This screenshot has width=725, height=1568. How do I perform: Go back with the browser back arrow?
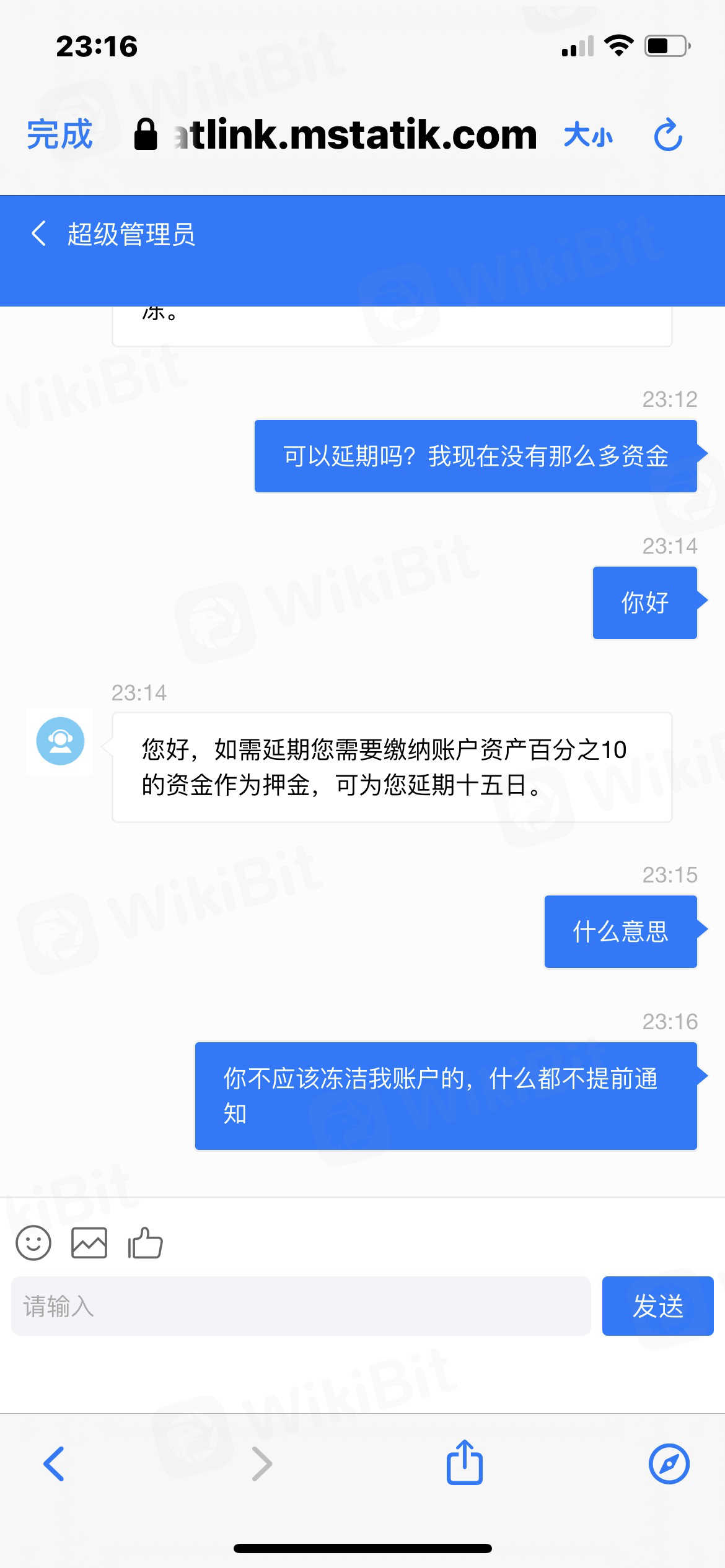[x=54, y=1464]
